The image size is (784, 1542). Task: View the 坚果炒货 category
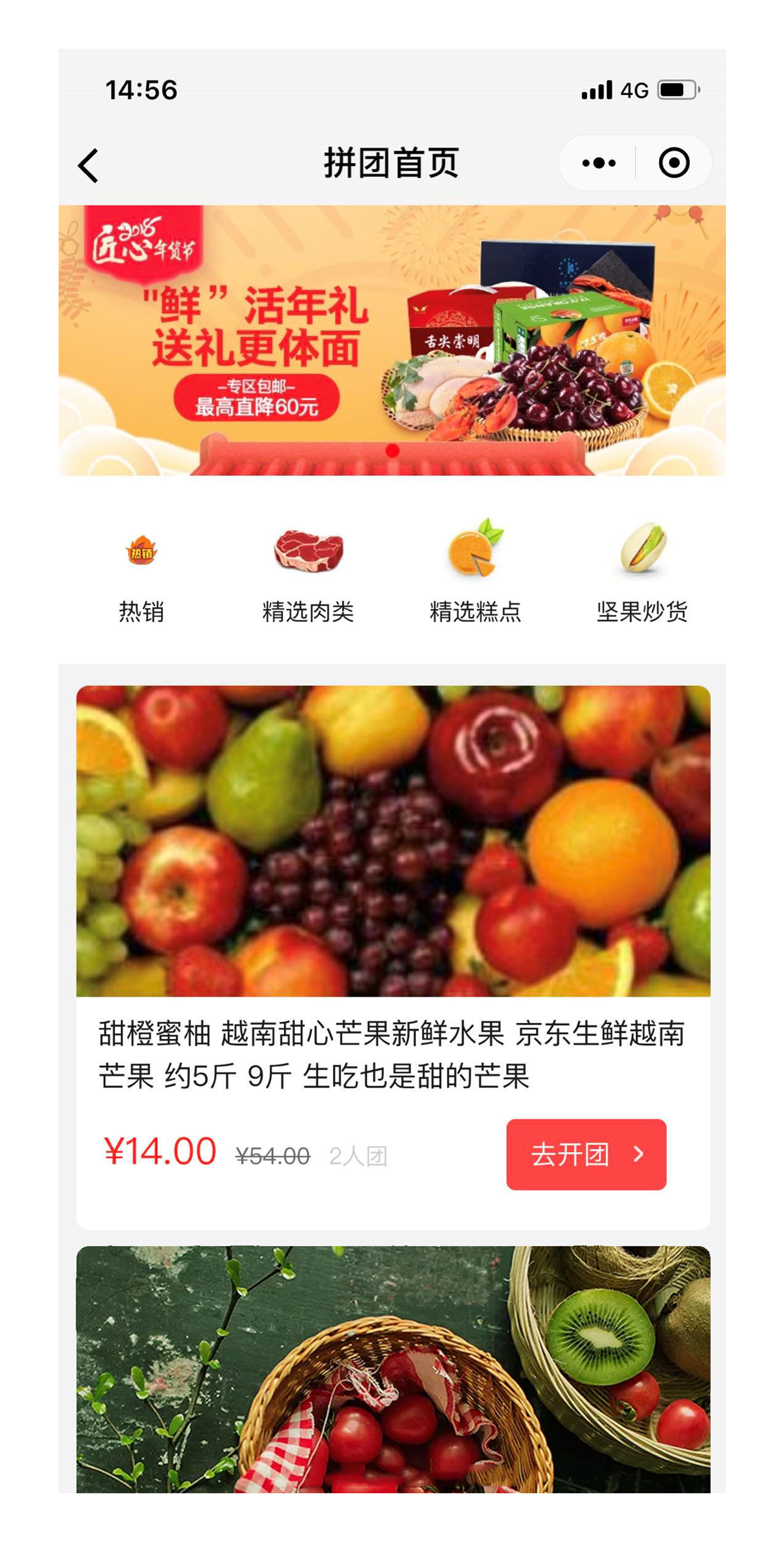click(x=642, y=572)
